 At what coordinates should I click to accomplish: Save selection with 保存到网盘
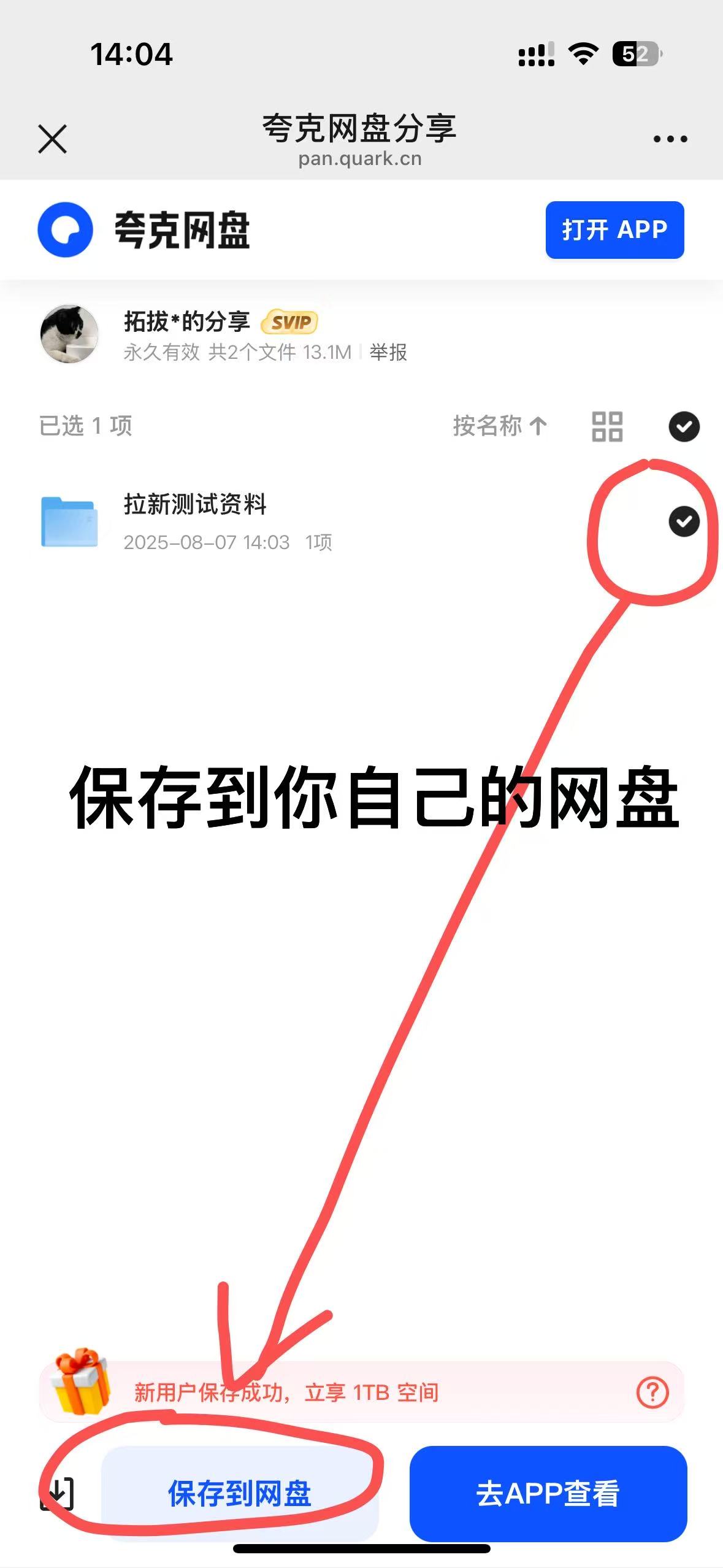pyautogui.click(x=240, y=1493)
